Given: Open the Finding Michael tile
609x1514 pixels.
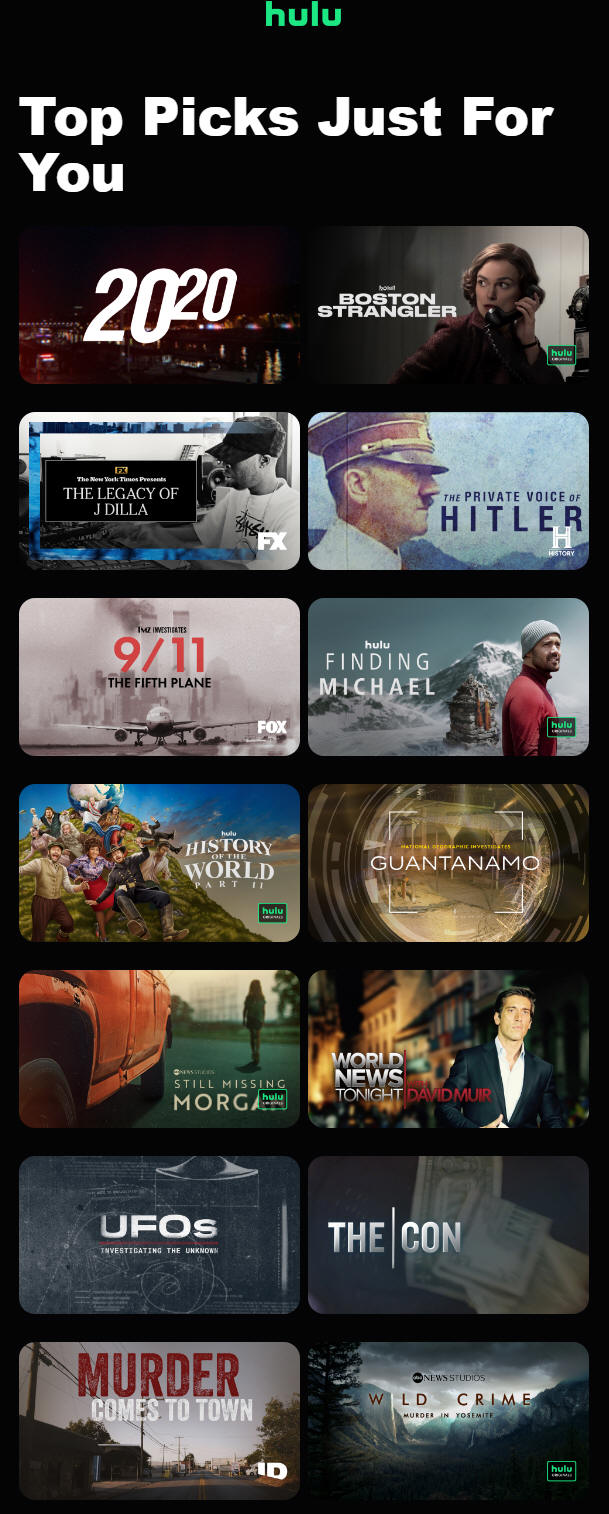Looking at the screenshot, I should [448, 677].
